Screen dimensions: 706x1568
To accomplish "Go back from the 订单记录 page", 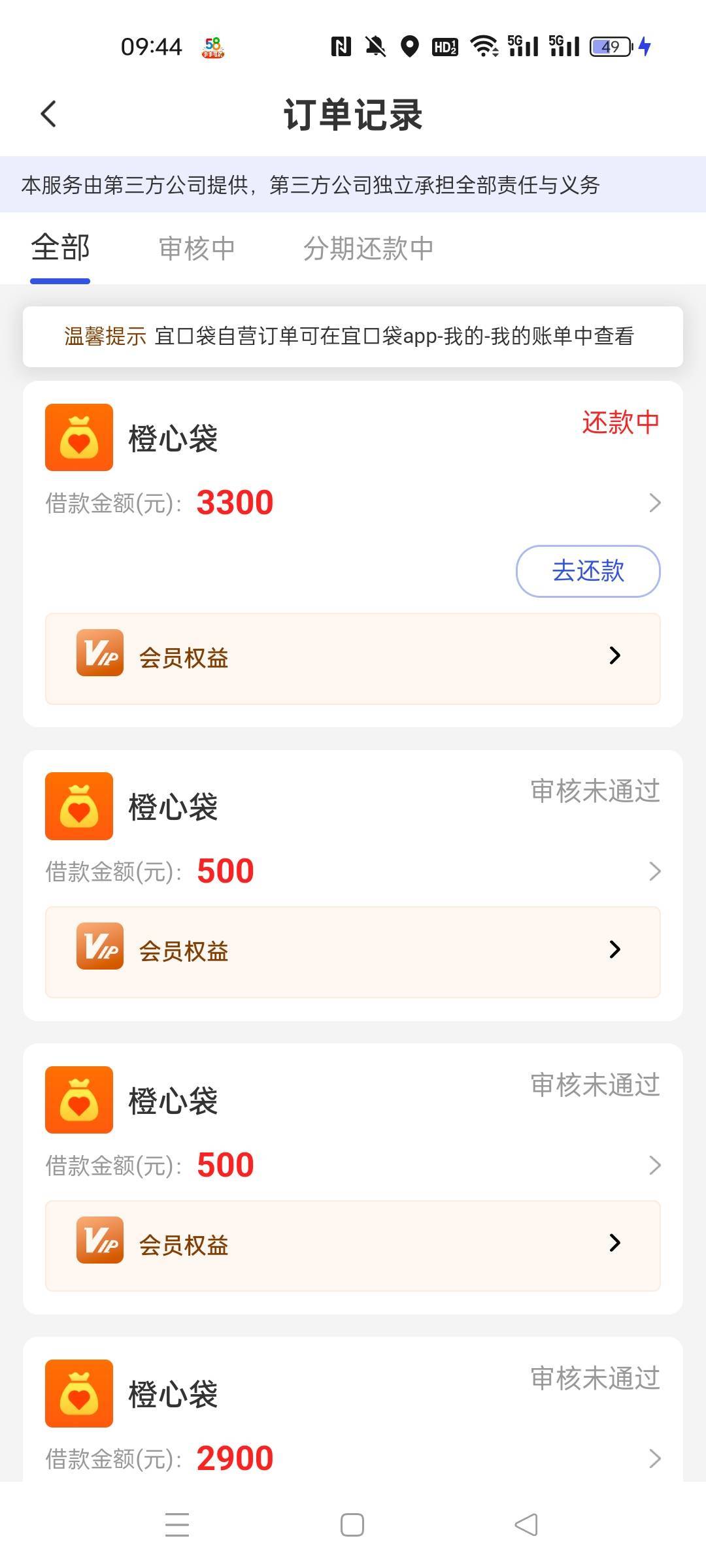I will (49, 114).
